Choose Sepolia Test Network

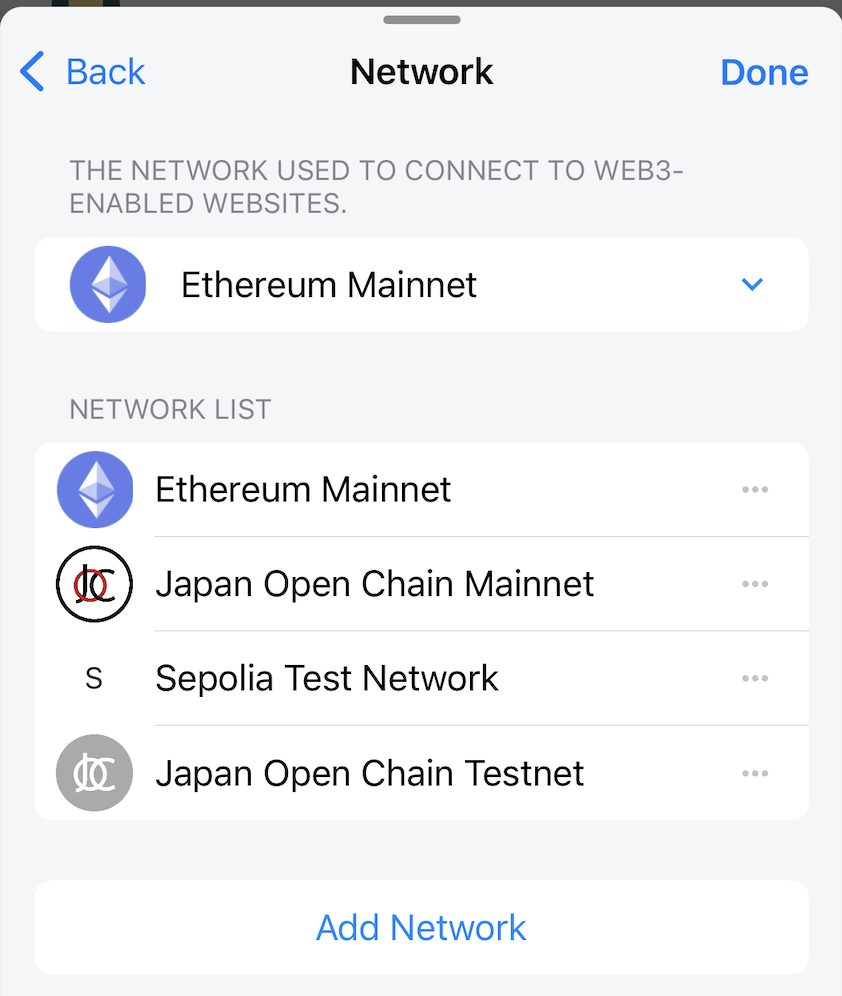(327, 678)
